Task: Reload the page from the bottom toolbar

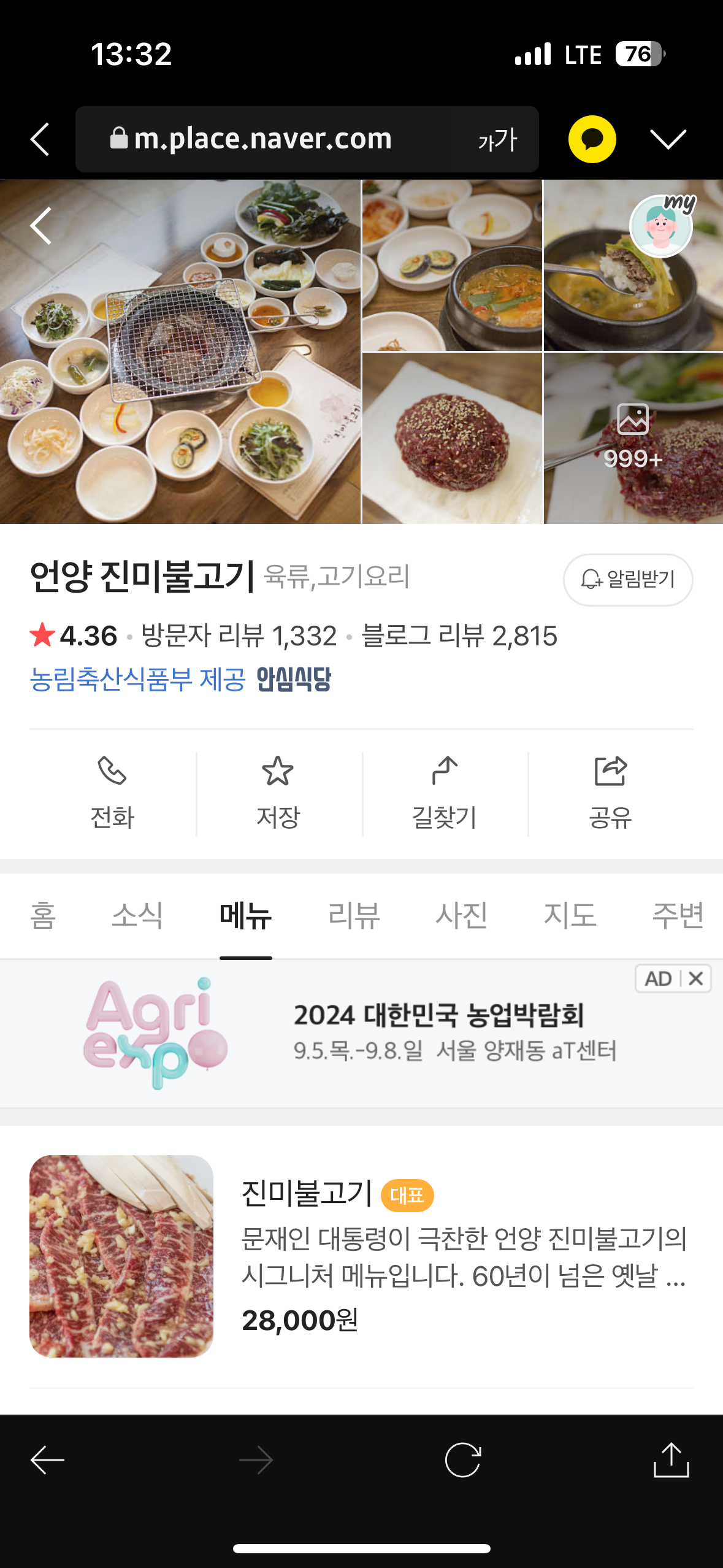Action: (463, 1459)
